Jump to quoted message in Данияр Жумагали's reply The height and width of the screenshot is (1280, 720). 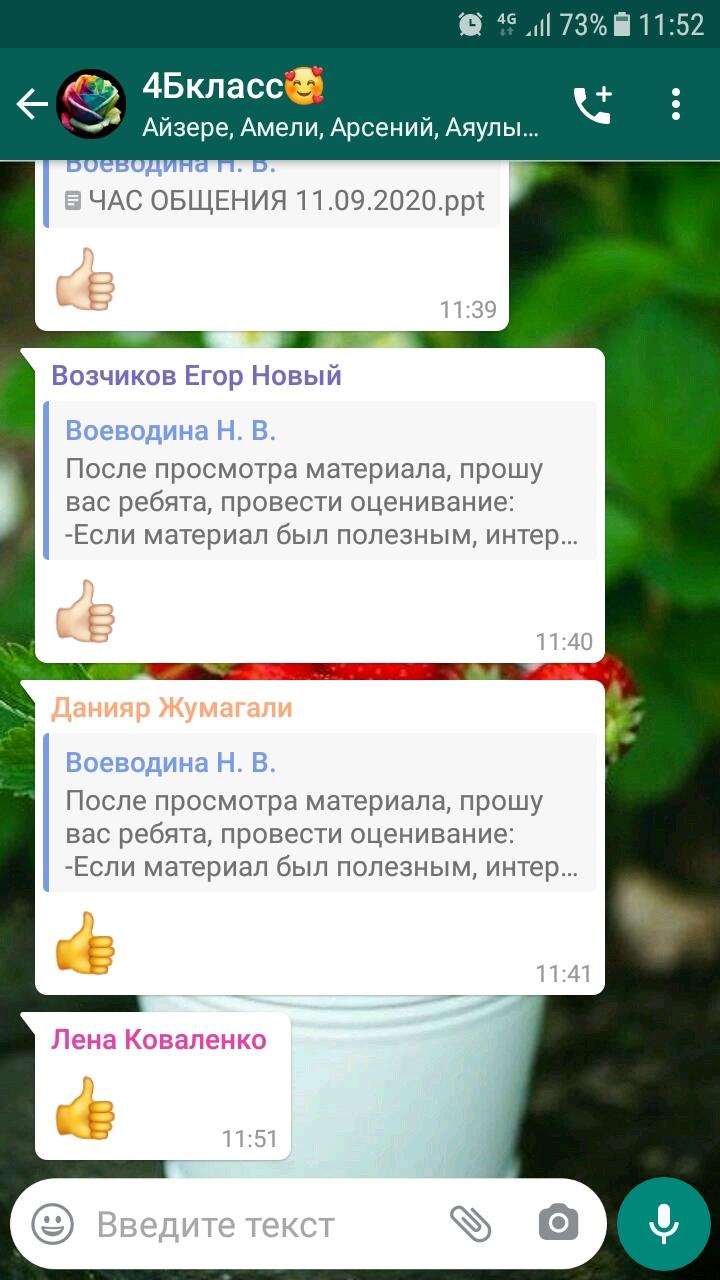[x=320, y=813]
